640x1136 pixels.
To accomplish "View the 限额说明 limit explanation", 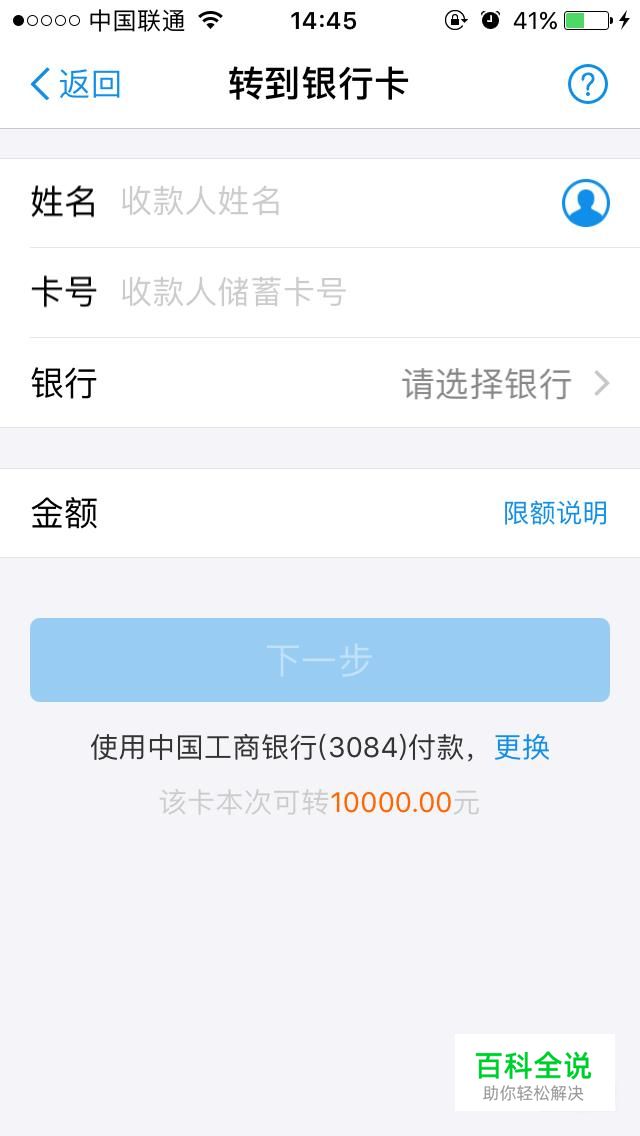I will coord(555,513).
